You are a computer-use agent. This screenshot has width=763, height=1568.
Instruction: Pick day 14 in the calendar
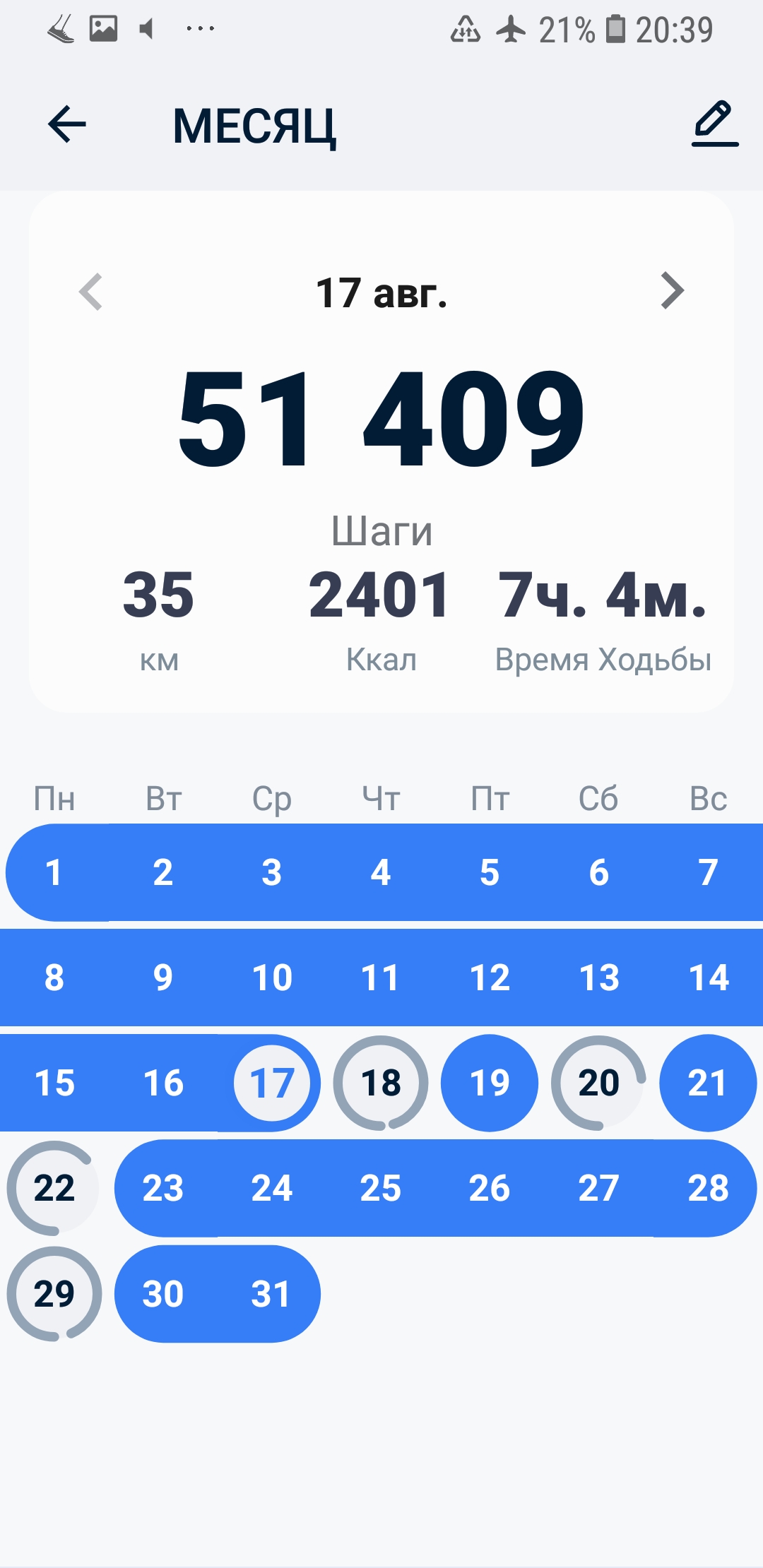pos(708,978)
